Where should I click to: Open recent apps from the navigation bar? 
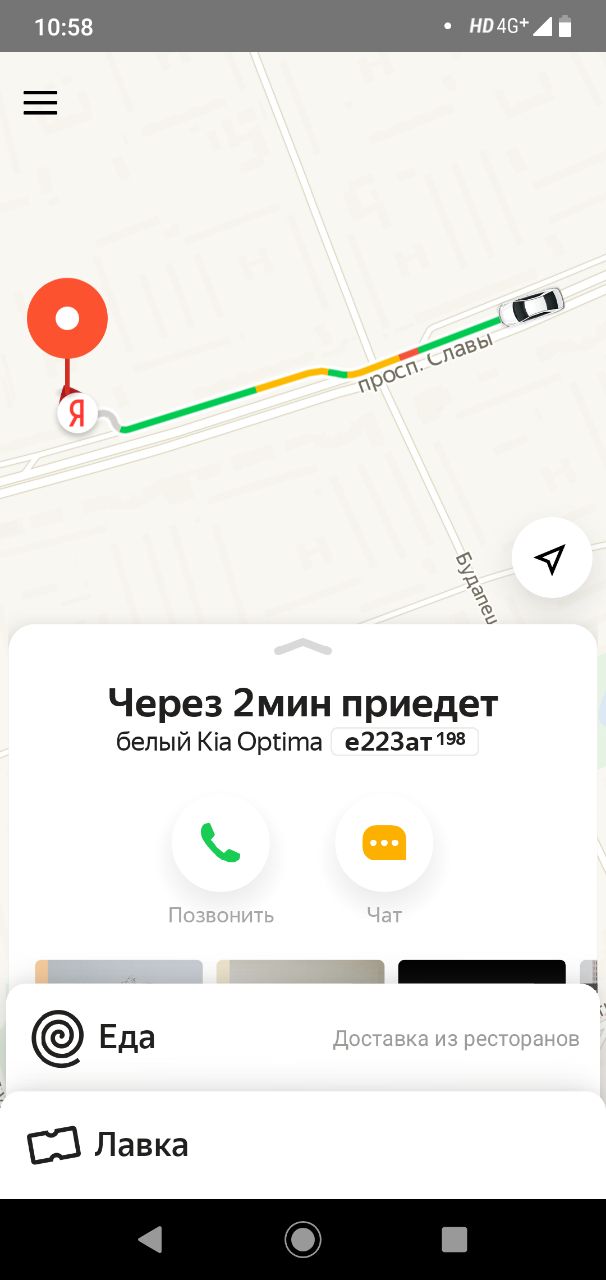coord(454,1240)
